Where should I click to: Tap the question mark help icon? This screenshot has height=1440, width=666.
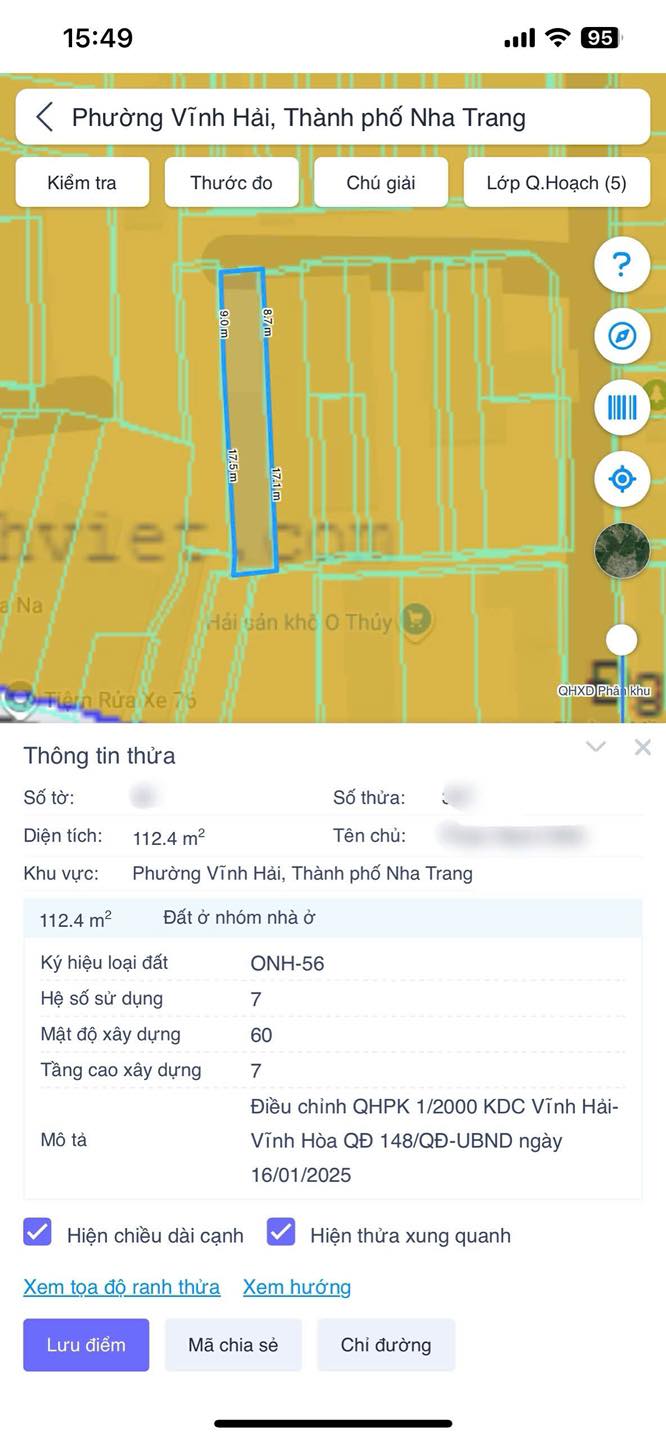[622, 265]
